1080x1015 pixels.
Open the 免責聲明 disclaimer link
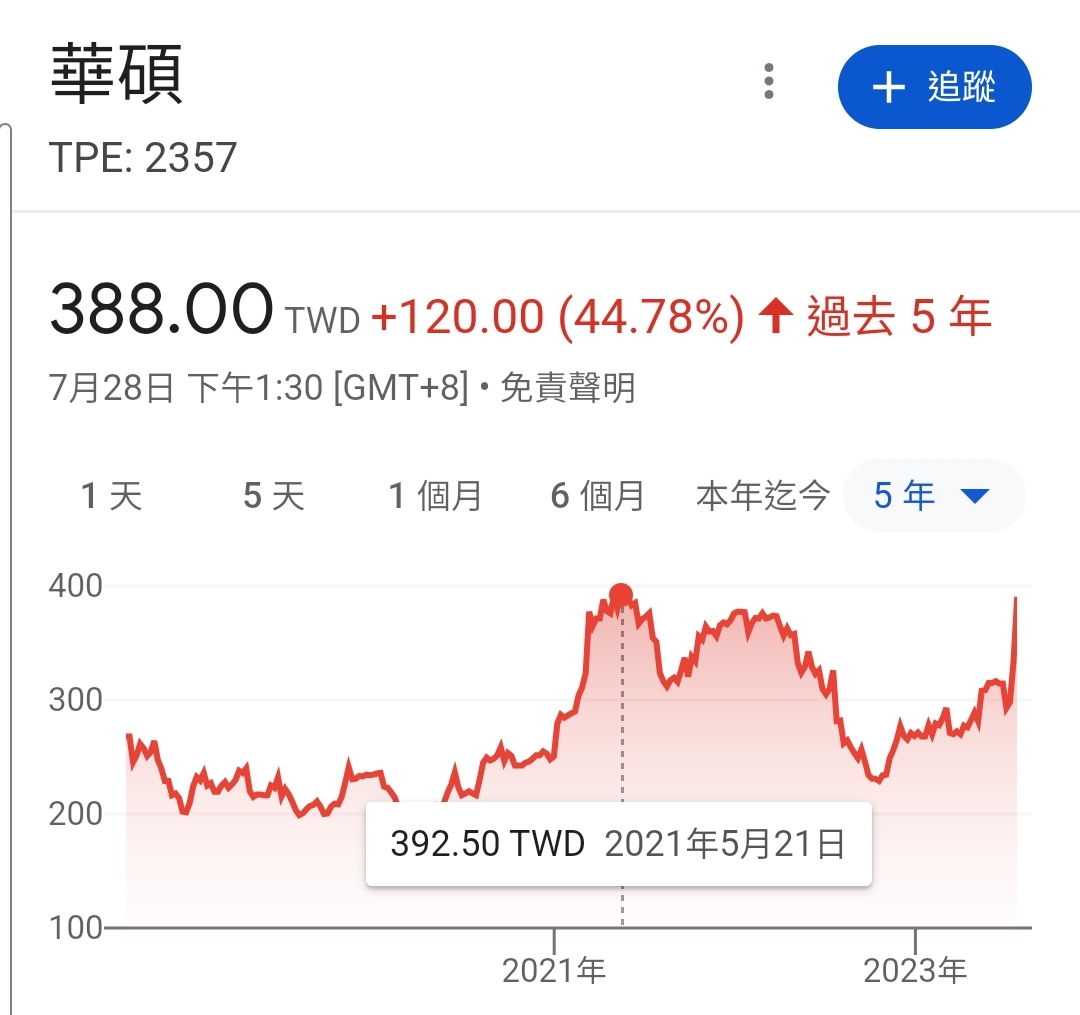point(567,388)
